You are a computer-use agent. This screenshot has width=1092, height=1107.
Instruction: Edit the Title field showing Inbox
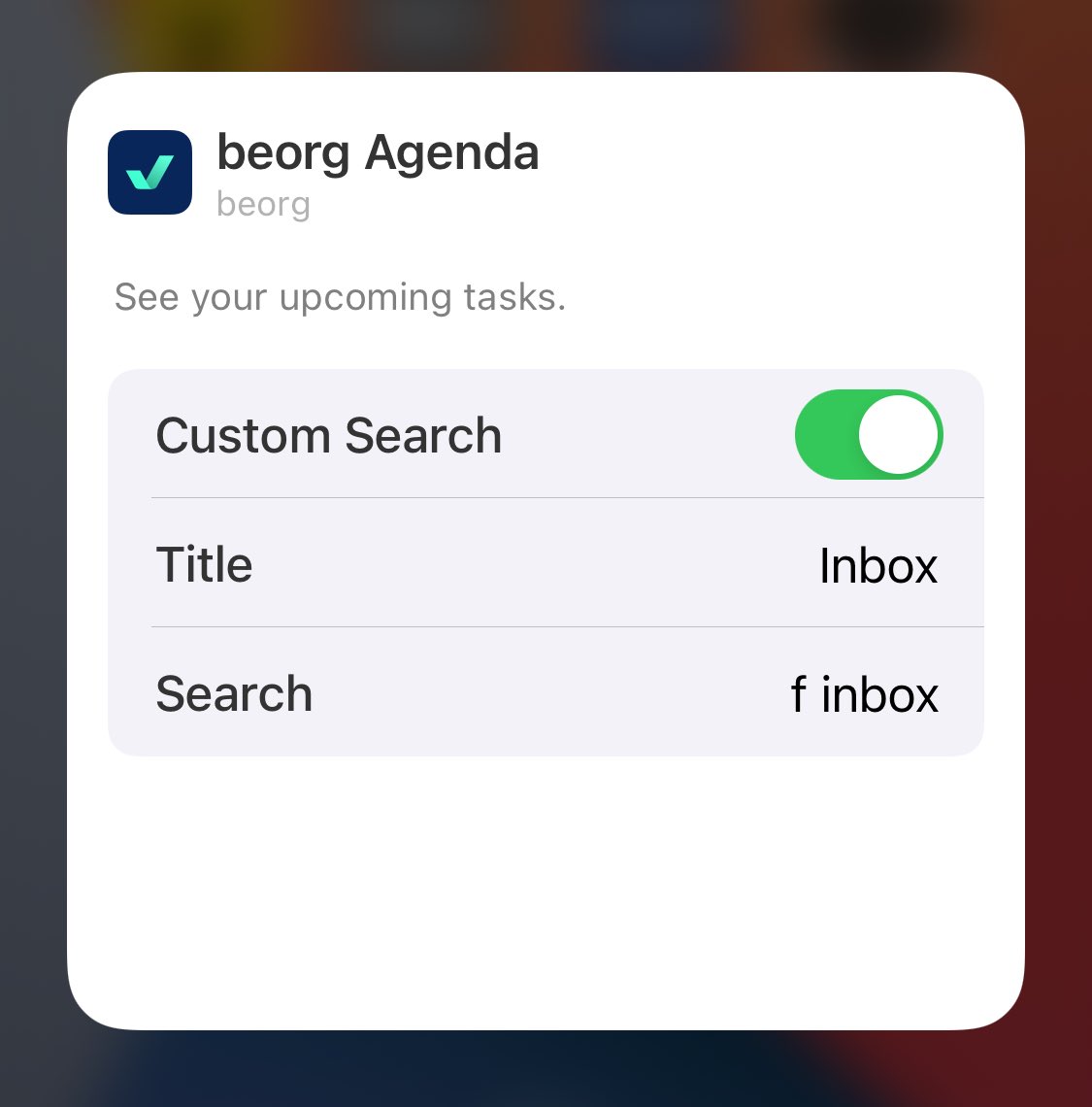tap(877, 565)
